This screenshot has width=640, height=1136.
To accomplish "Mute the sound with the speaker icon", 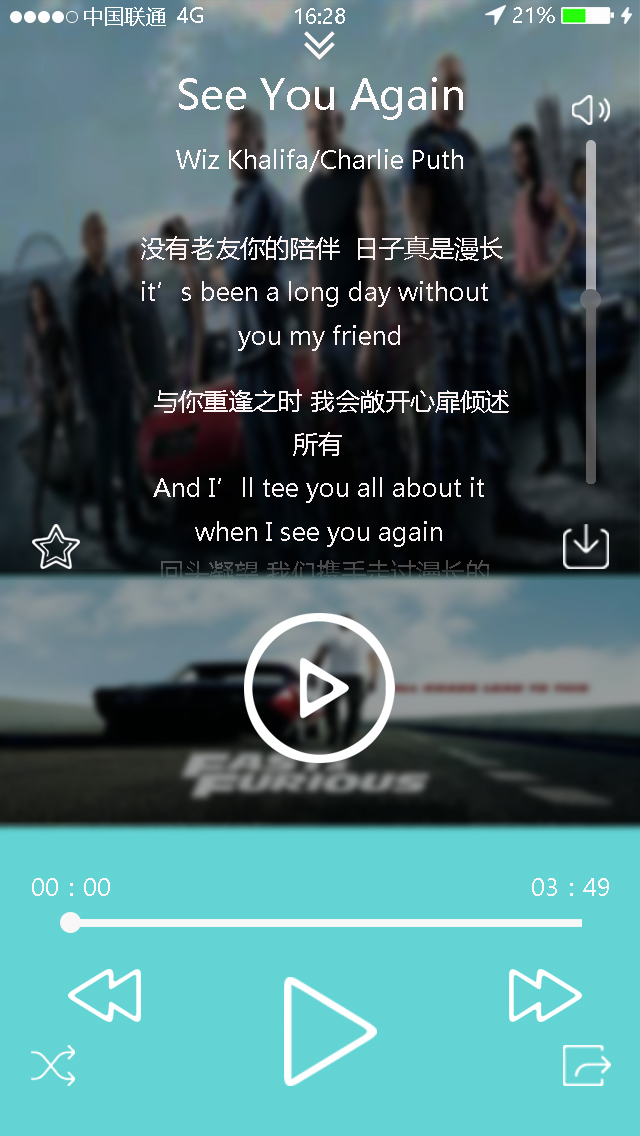I will coord(590,110).
